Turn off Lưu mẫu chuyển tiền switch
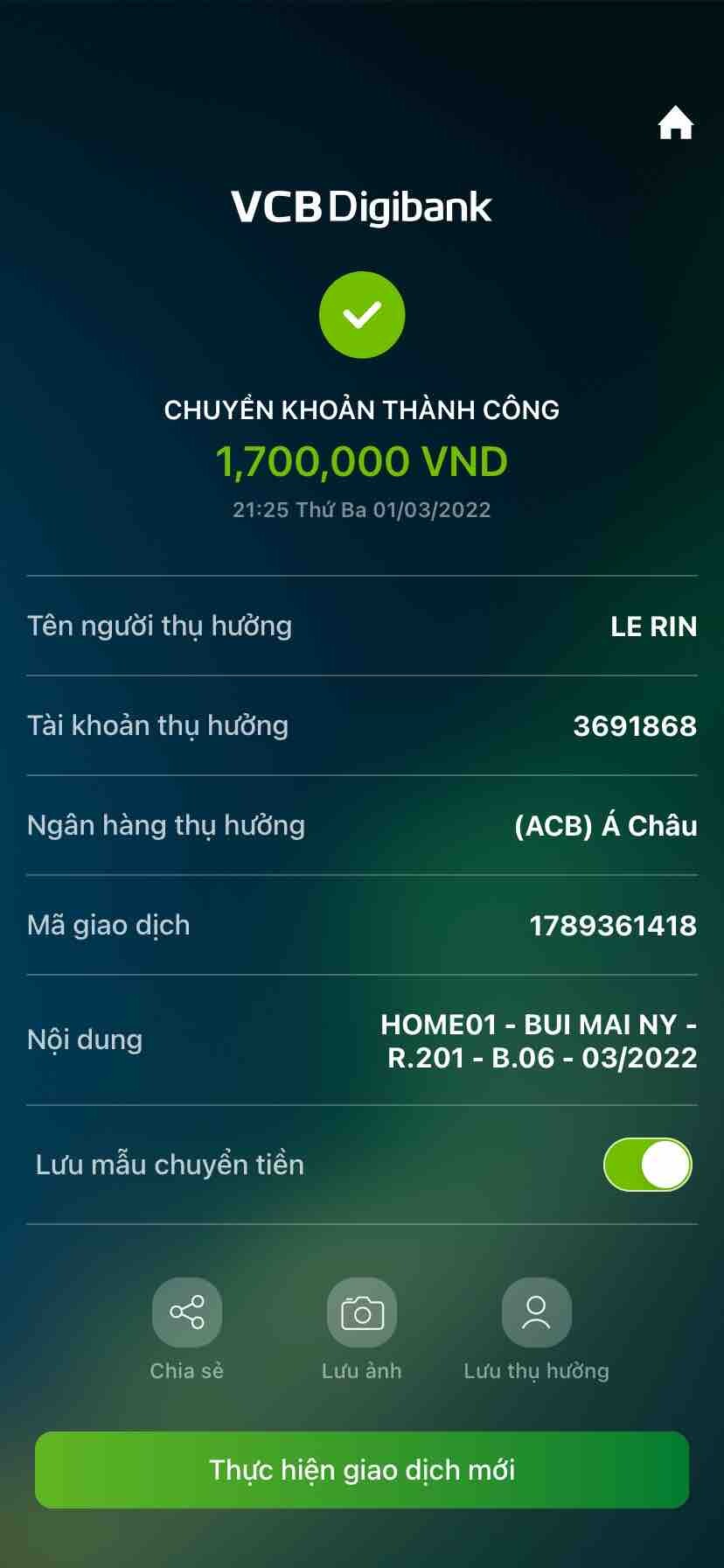This screenshot has width=724, height=1568. [x=647, y=1165]
